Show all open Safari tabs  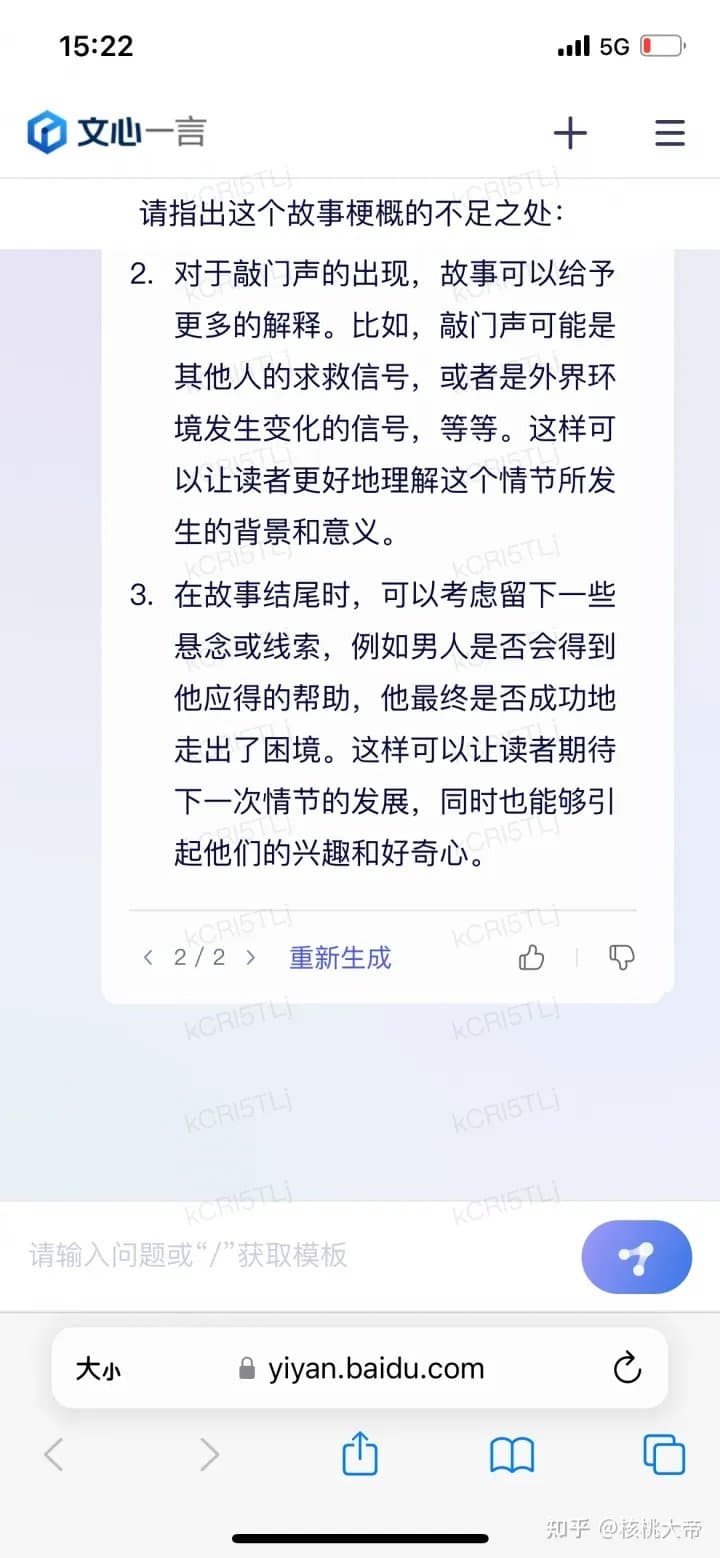coord(664,1454)
